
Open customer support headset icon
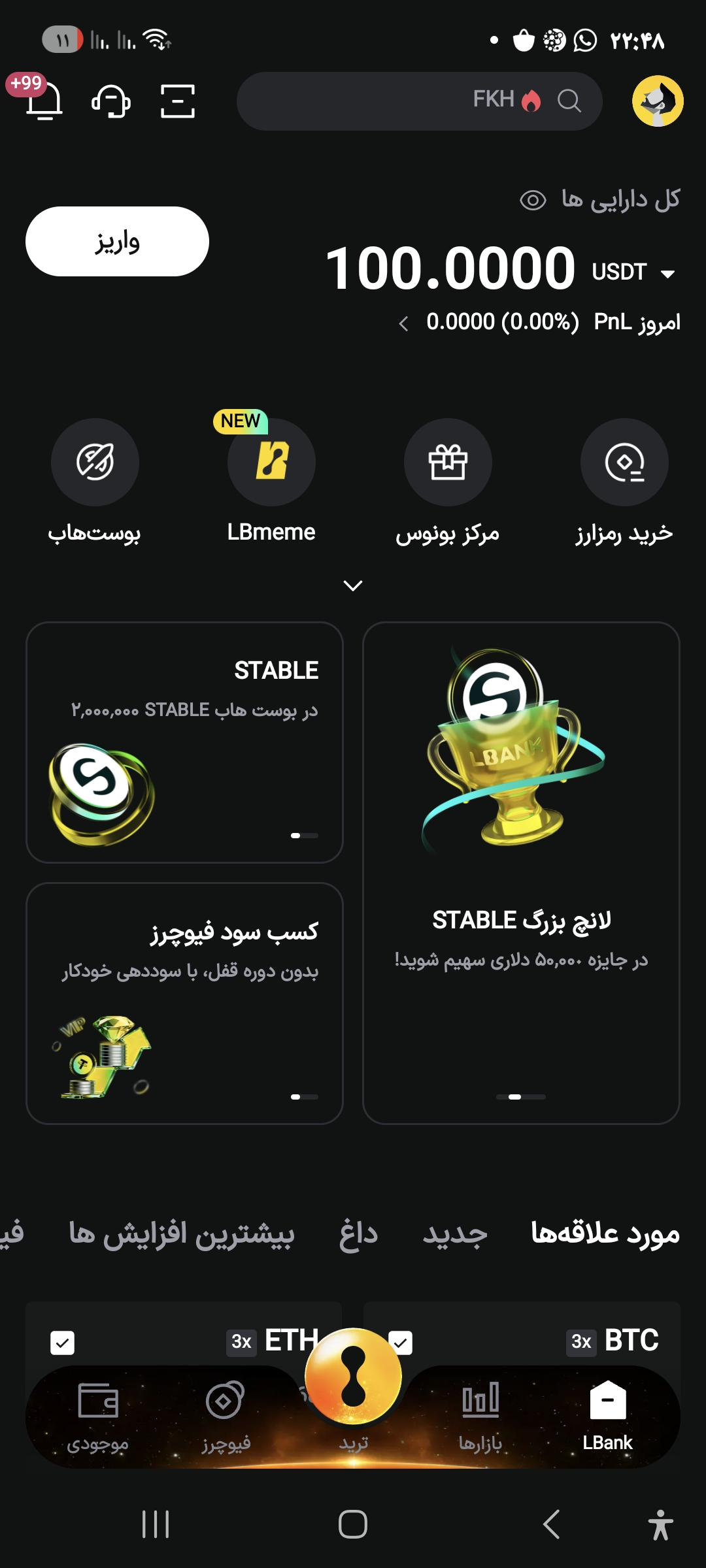click(110, 101)
